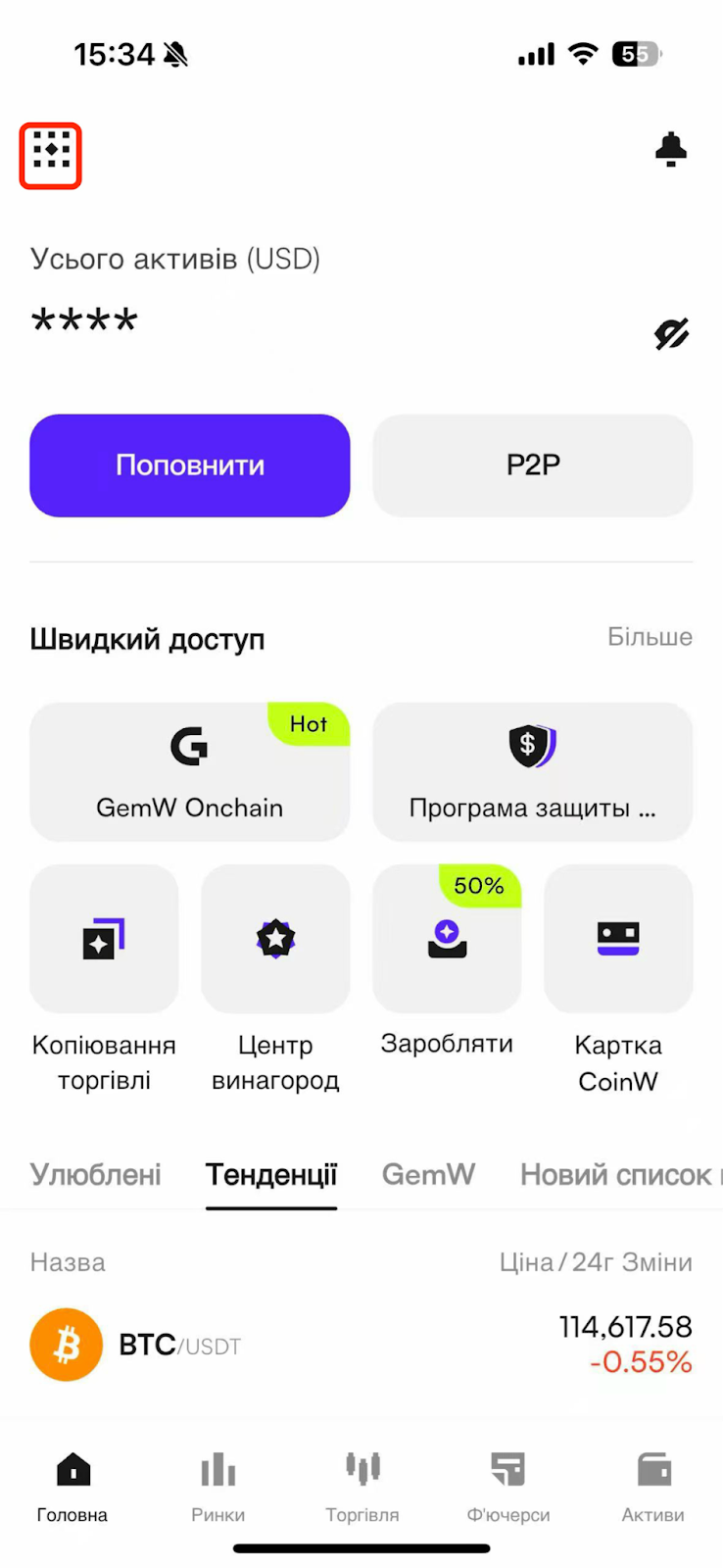Open Картка CoinW shortcut
This screenshot has height=1568, width=723.
[x=618, y=980]
